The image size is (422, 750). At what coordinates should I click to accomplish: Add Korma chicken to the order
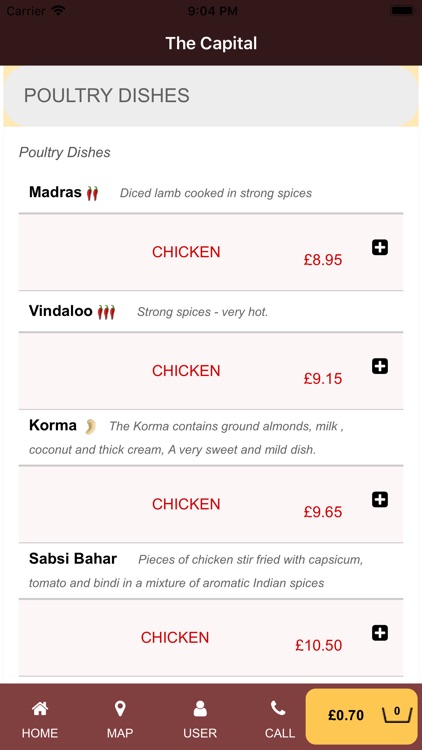pyautogui.click(x=380, y=500)
